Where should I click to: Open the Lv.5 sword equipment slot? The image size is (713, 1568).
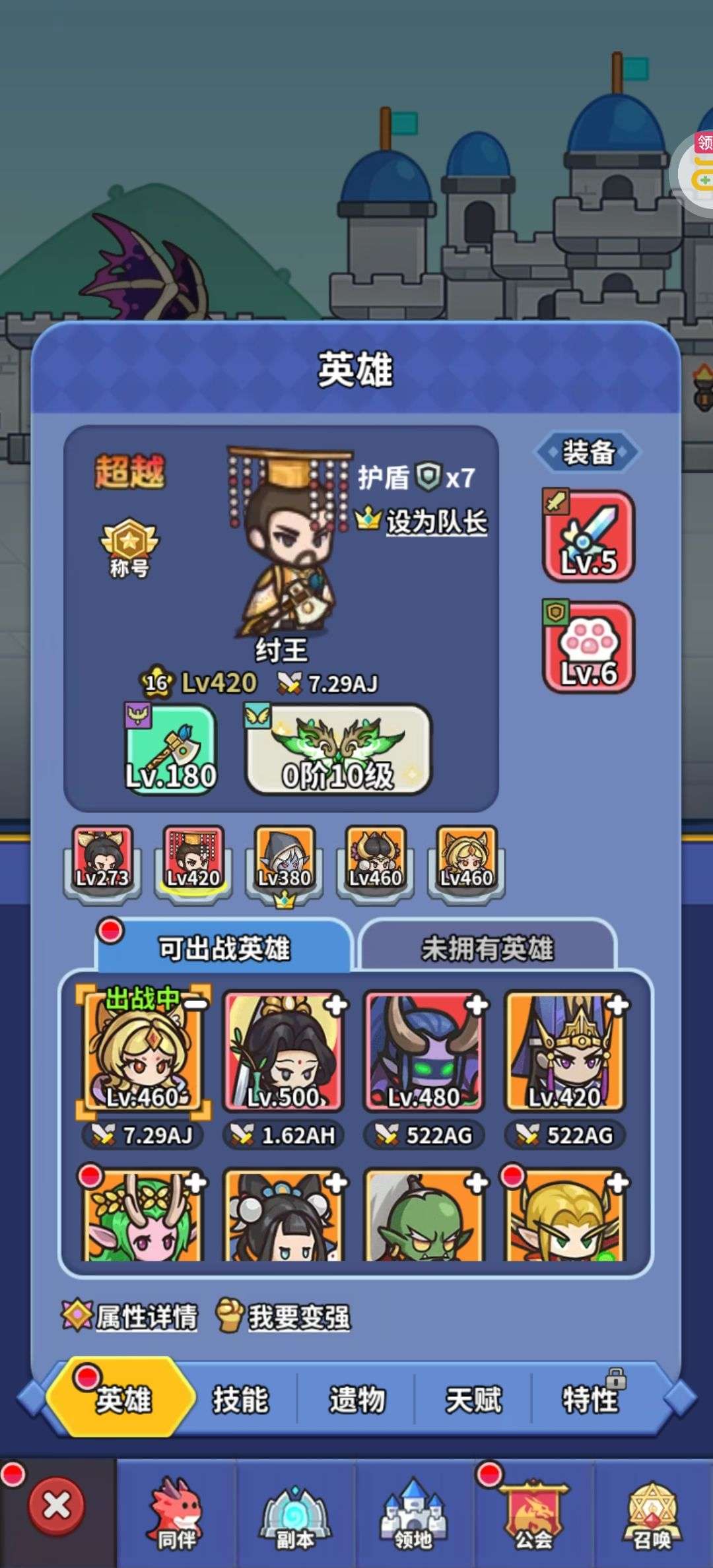click(x=588, y=536)
